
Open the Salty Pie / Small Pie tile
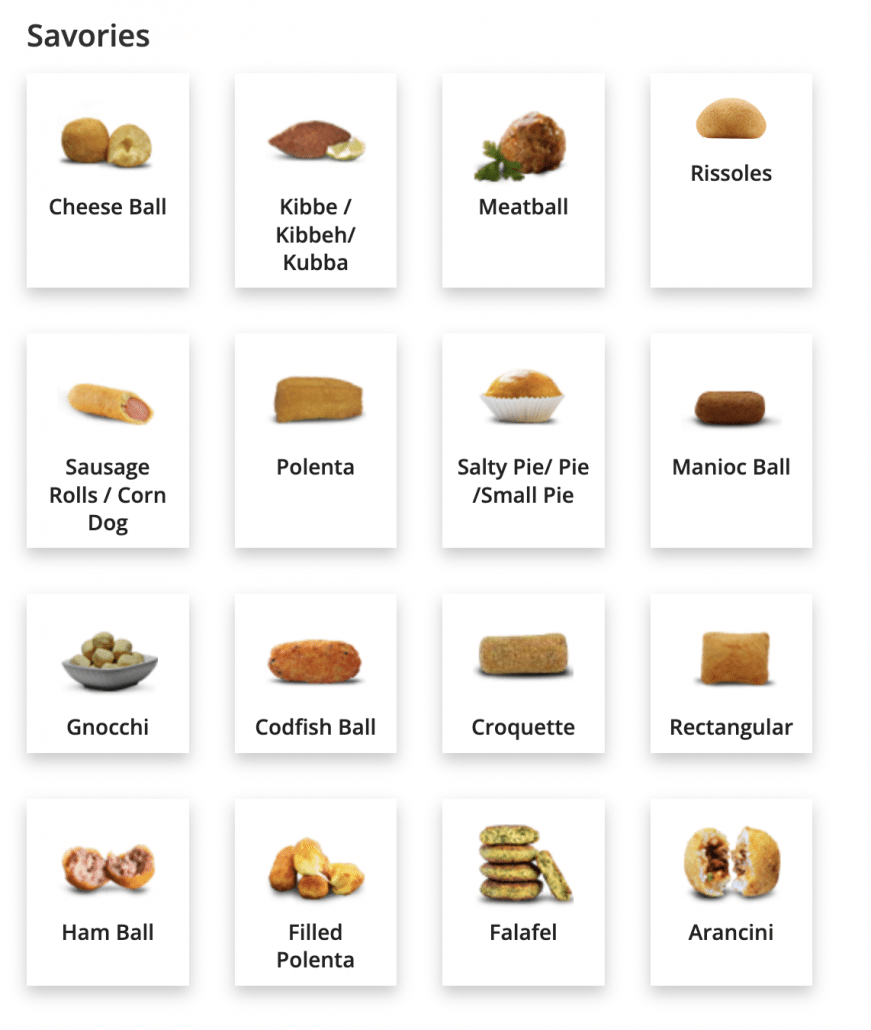pos(523,440)
